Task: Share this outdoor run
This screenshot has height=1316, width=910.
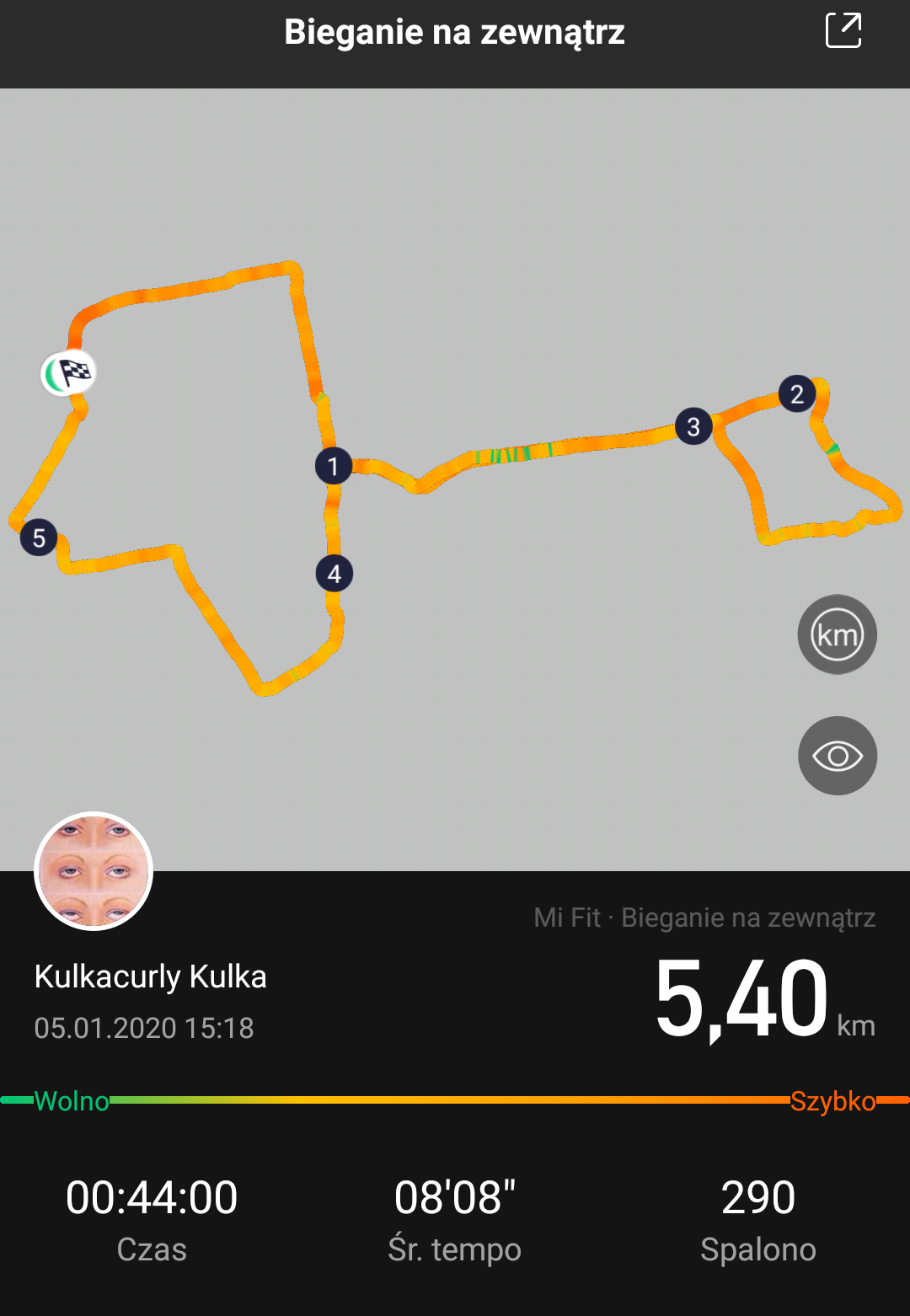Action: [x=843, y=31]
